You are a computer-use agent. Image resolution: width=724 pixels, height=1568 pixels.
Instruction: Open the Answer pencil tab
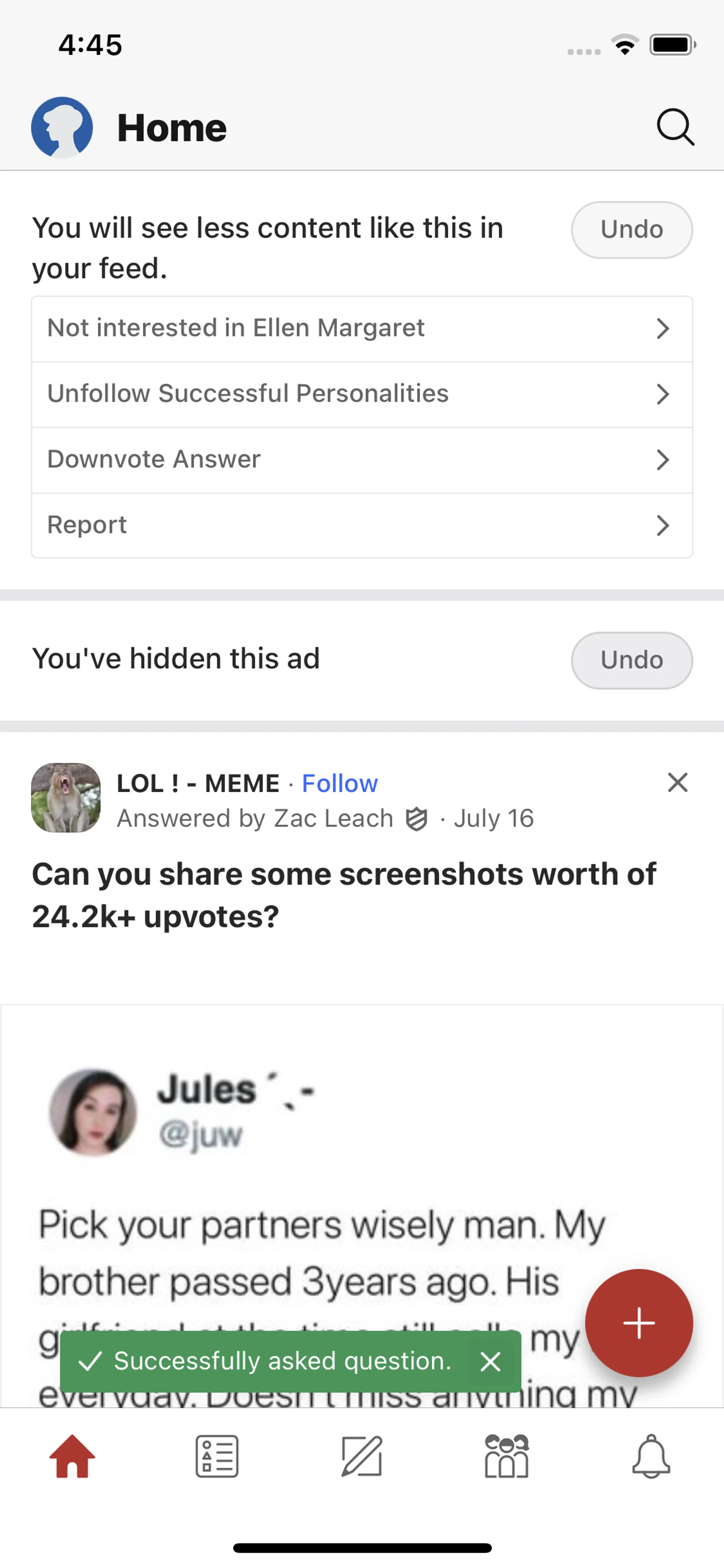point(361,1456)
